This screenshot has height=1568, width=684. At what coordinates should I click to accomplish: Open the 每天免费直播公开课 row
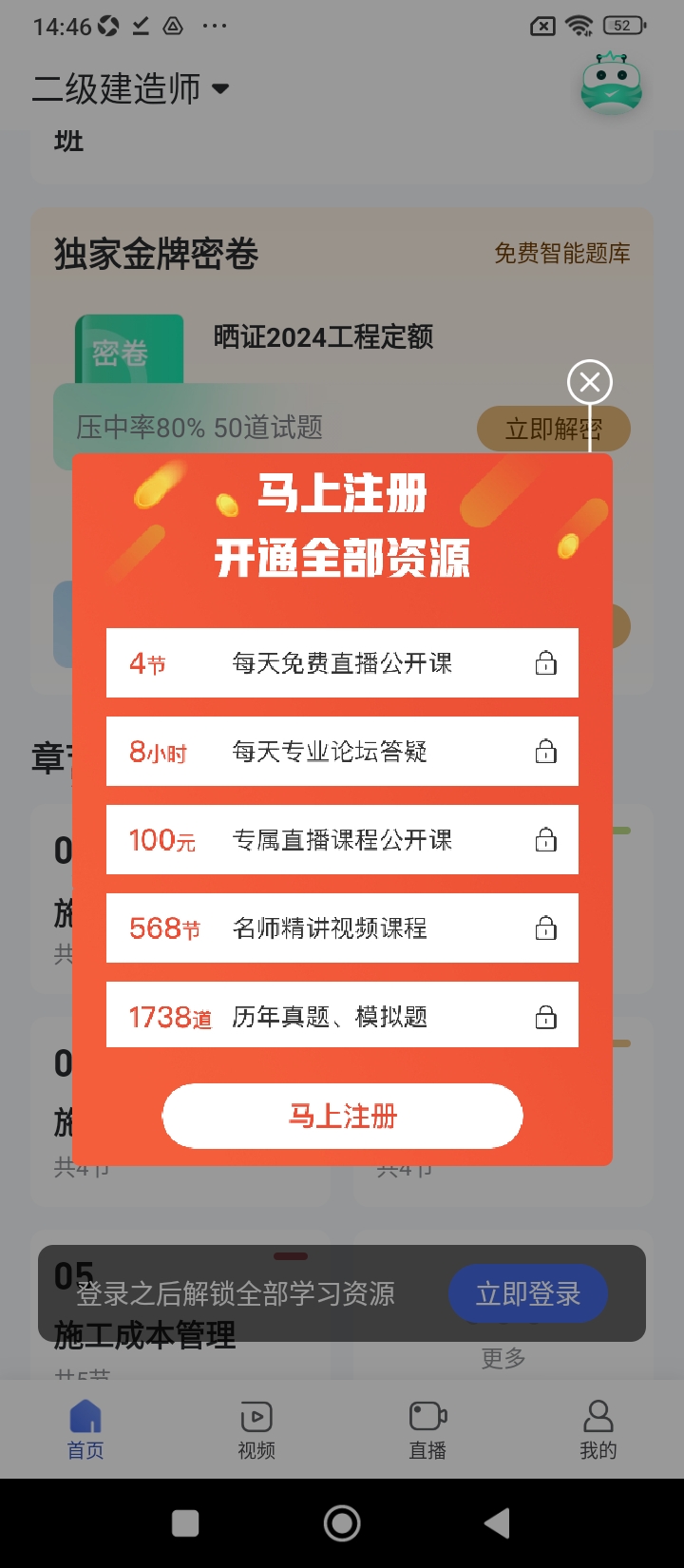(342, 663)
